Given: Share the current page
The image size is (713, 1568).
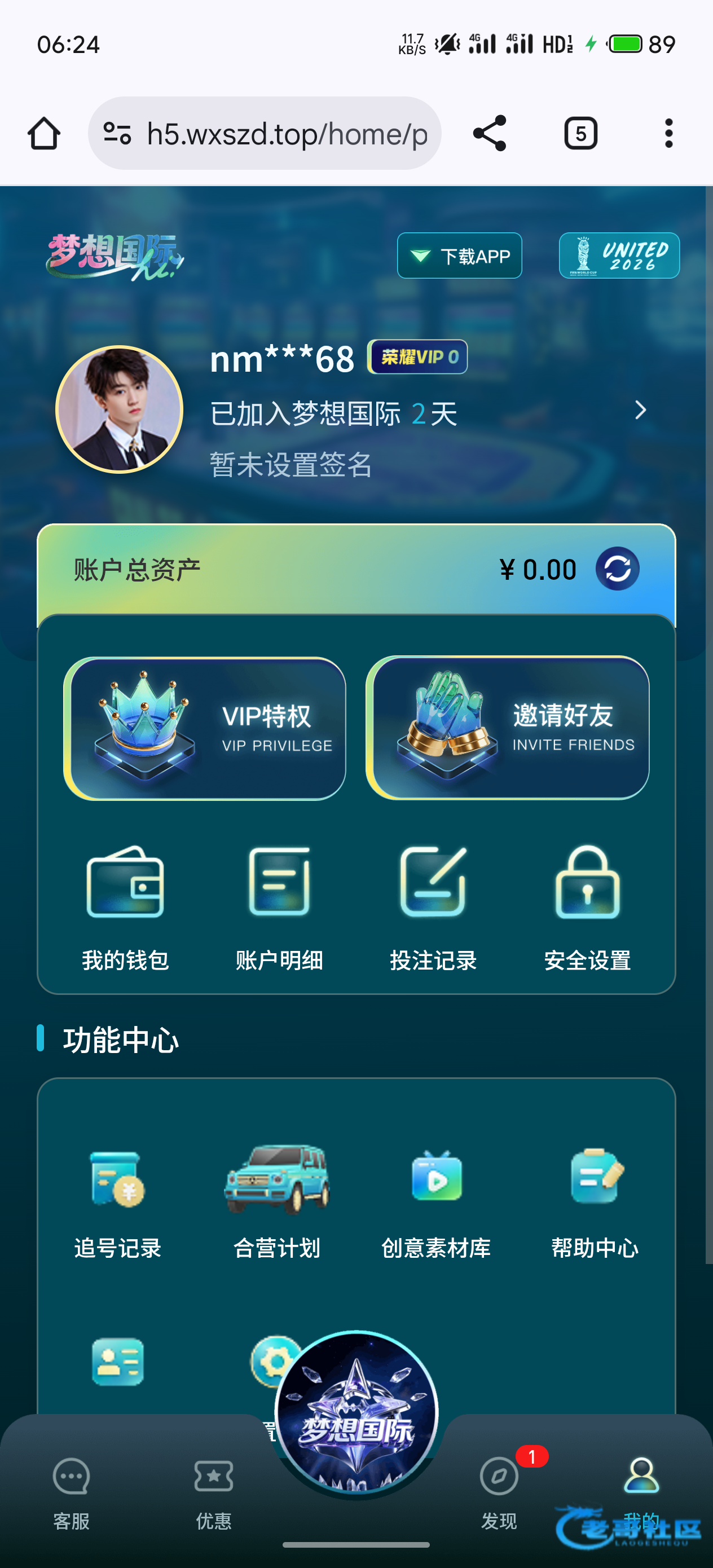Looking at the screenshot, I should point(490,133).
